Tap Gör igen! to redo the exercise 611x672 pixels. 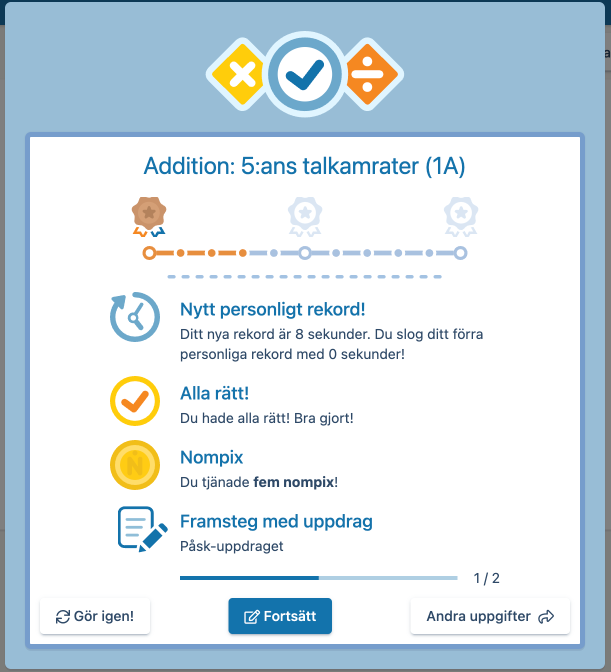coord(95,616)
